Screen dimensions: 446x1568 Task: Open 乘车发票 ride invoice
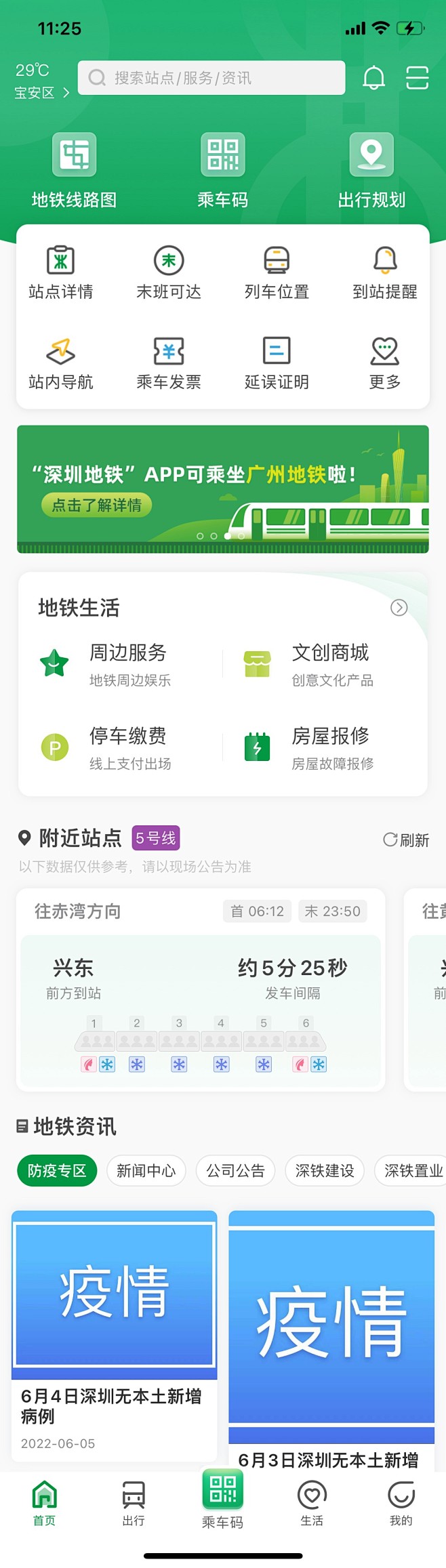pos(169,363)
